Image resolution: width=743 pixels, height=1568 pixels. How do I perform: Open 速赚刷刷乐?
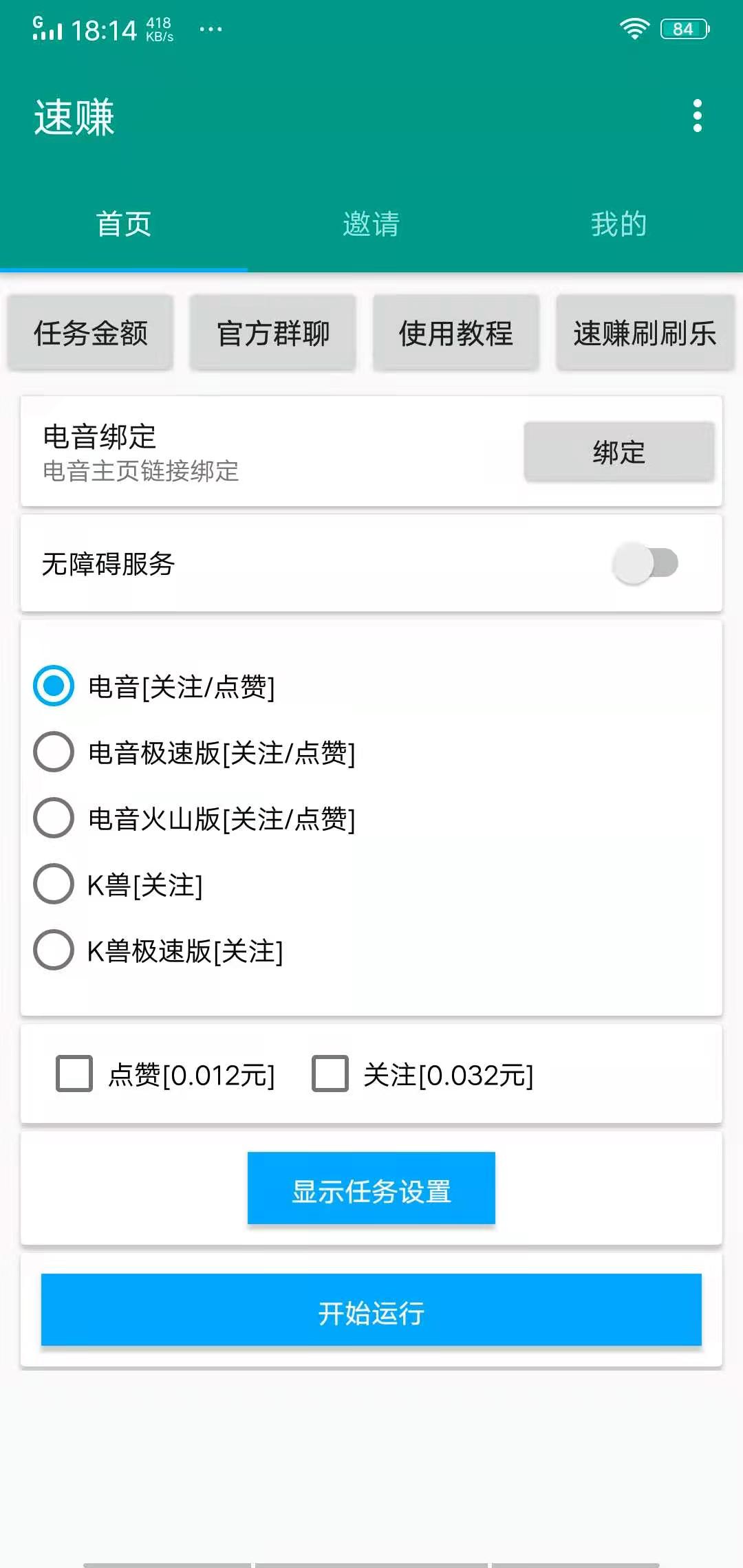pos(644,332)
